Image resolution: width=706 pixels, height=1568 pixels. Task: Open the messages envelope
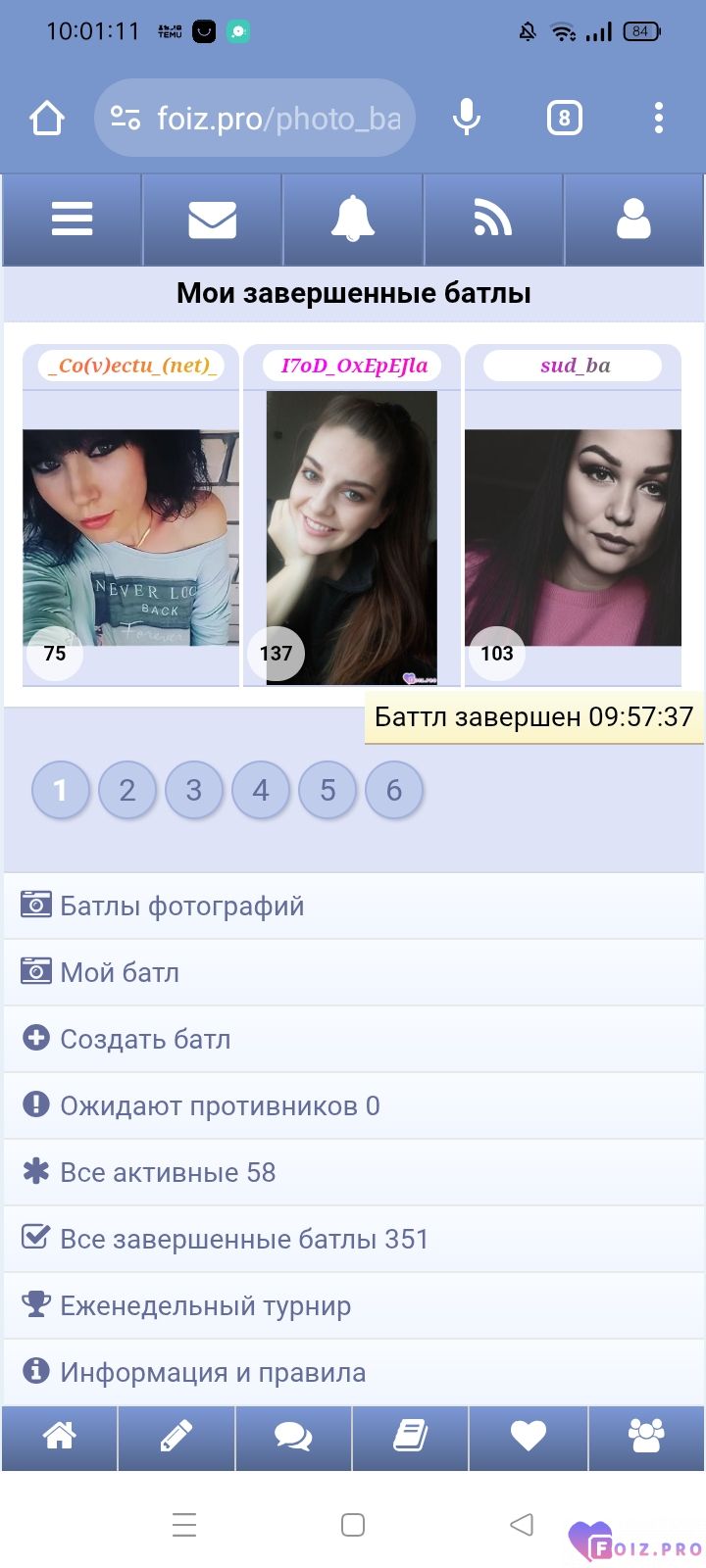pos(213,220)
